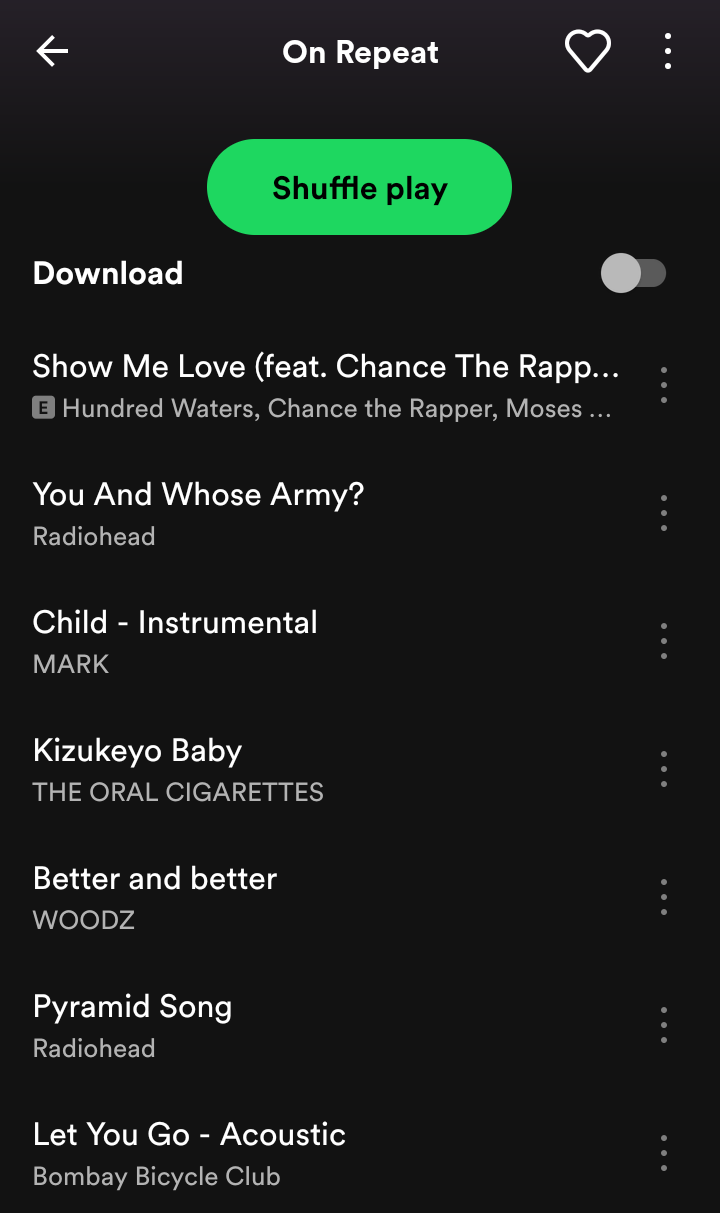
Task: Open options for You And Whose Army?
Action: coord(664,513)
